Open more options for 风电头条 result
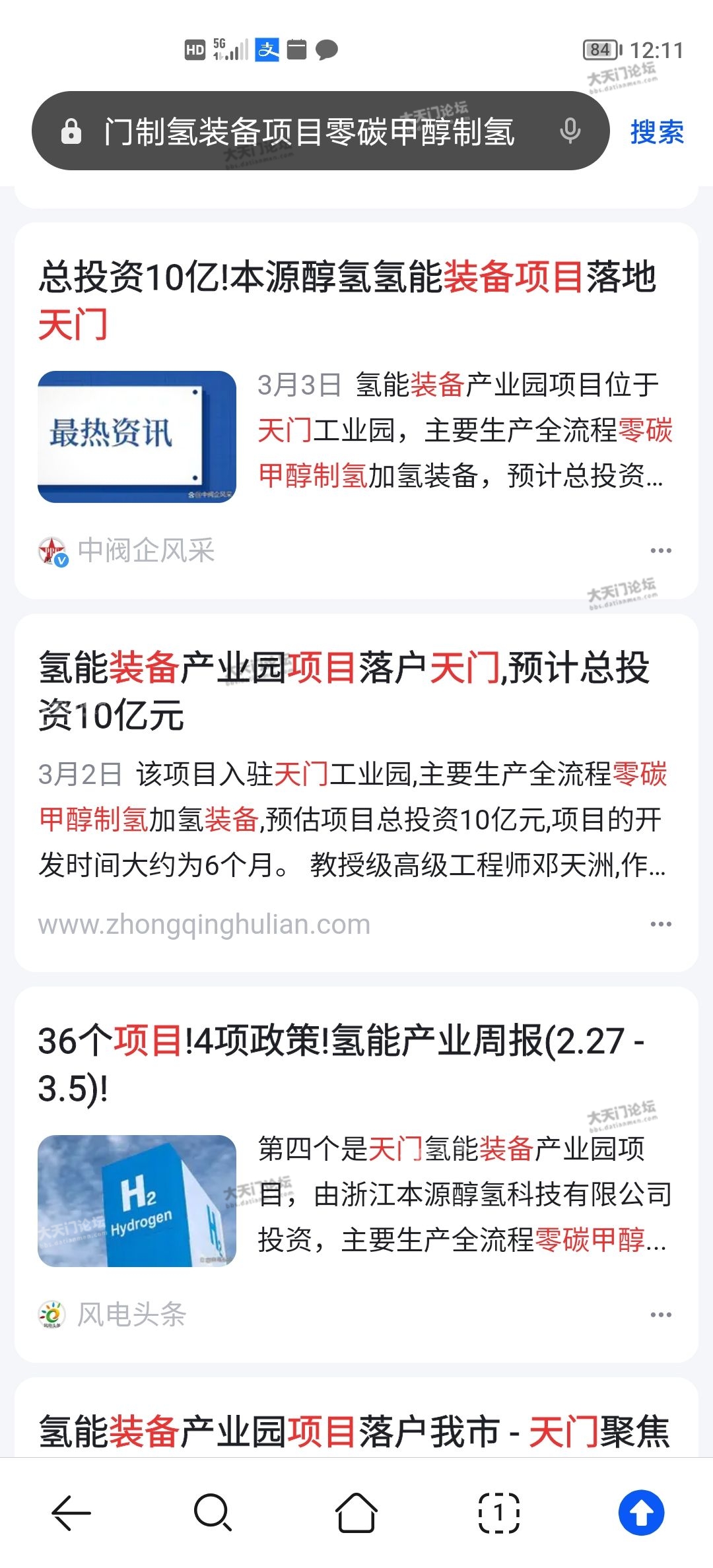This screenshot has height=1568, width=713. pyautogui.click(x=661, y=1315)
